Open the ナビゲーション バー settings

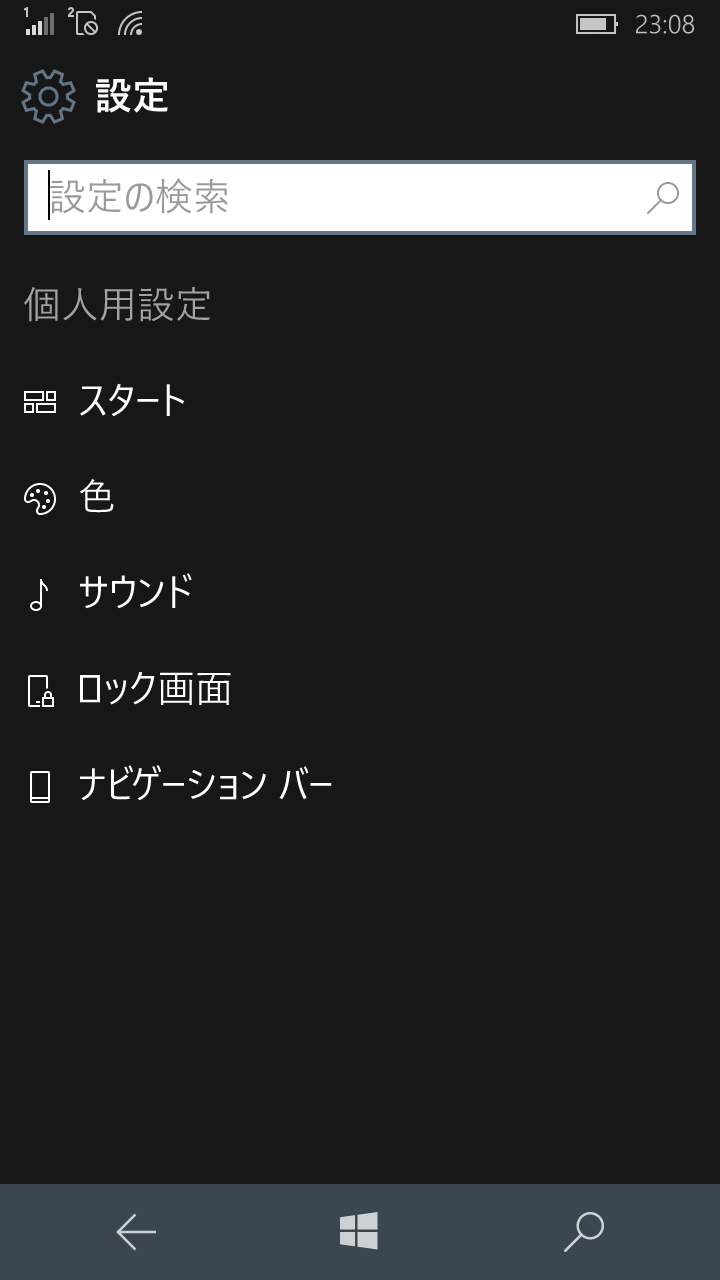click(360, 785)
